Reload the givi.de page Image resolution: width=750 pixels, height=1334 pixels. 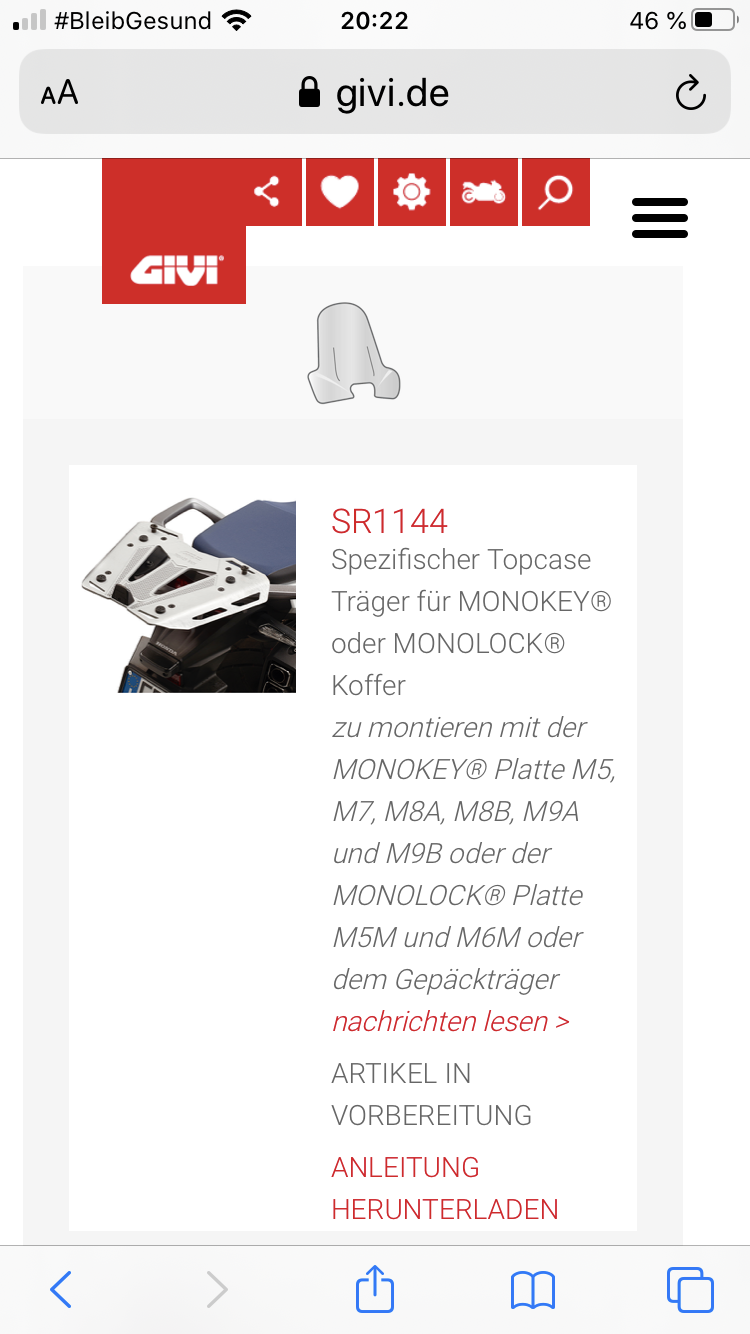(690, 94)
